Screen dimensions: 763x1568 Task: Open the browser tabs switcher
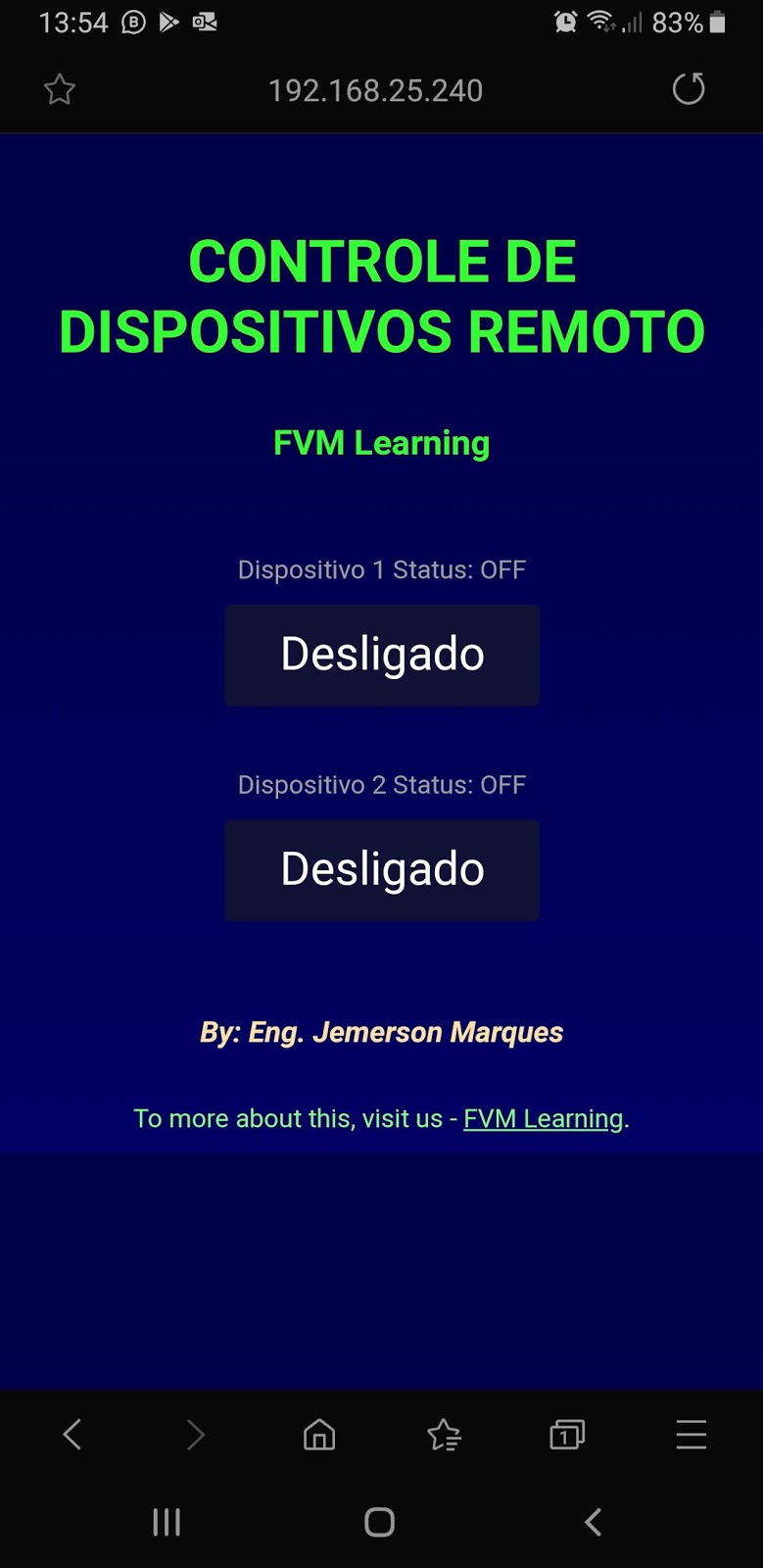567,1435
